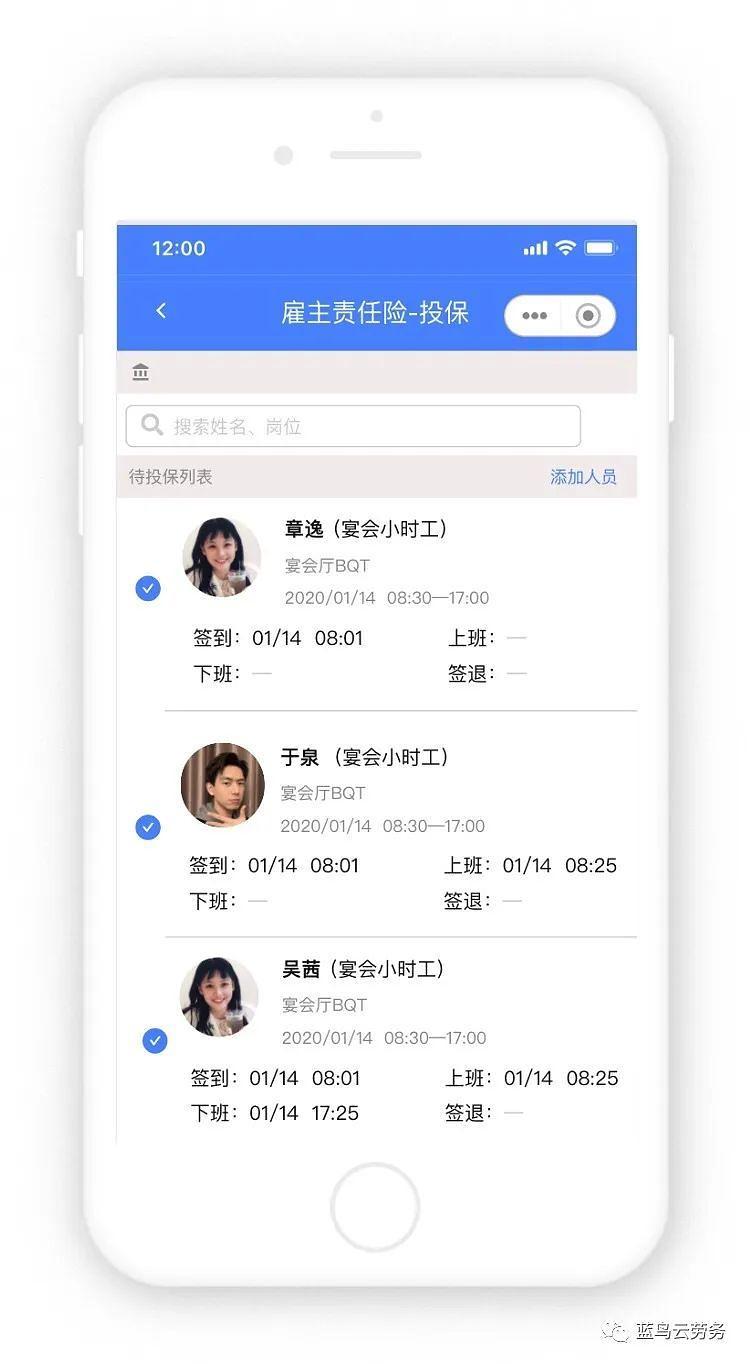Tap the 12:00 clock in status bar
The image size is (750, 1364).
tap(178, 248)
